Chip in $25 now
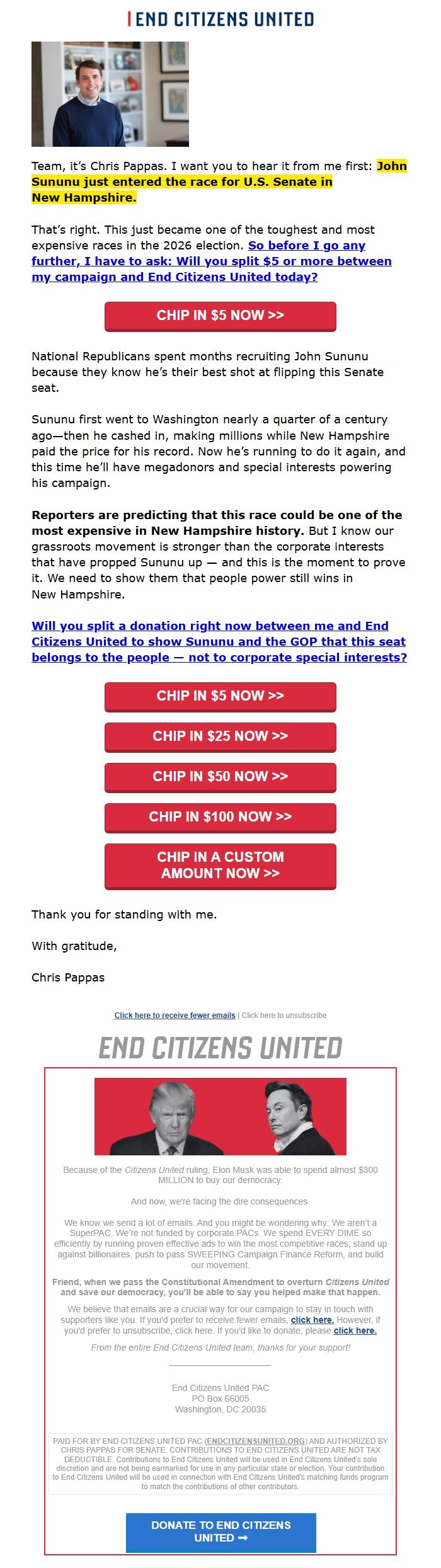441x1568 pixels. tap(220, 736)
